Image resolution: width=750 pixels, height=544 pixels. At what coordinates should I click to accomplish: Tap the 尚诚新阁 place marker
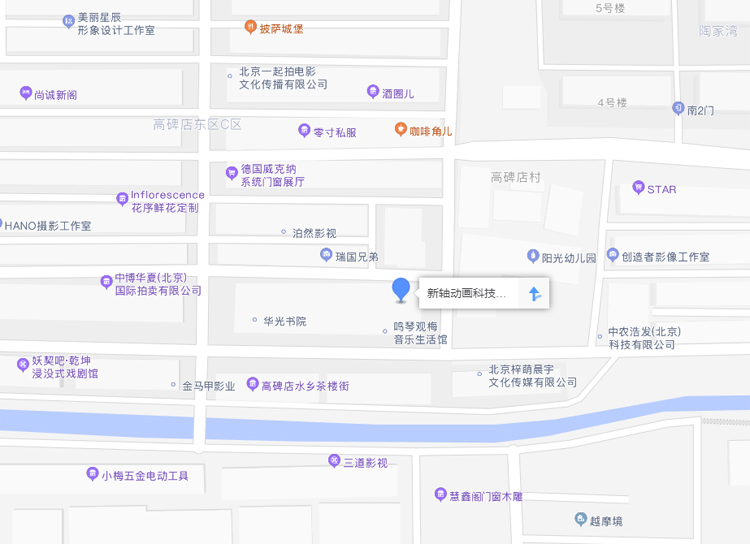pyautogui.click(x=25, y=94)
